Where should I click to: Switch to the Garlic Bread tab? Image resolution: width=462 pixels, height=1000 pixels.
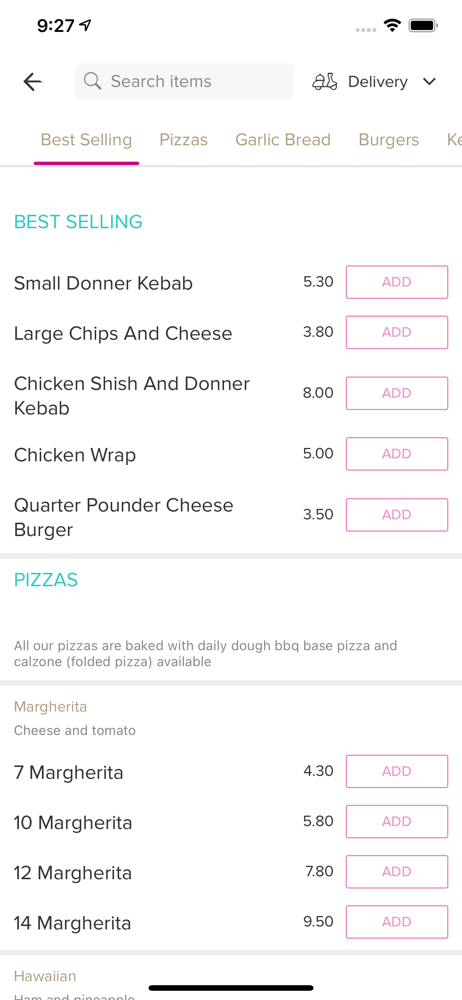pyautogui.click(x=283, y=140)
